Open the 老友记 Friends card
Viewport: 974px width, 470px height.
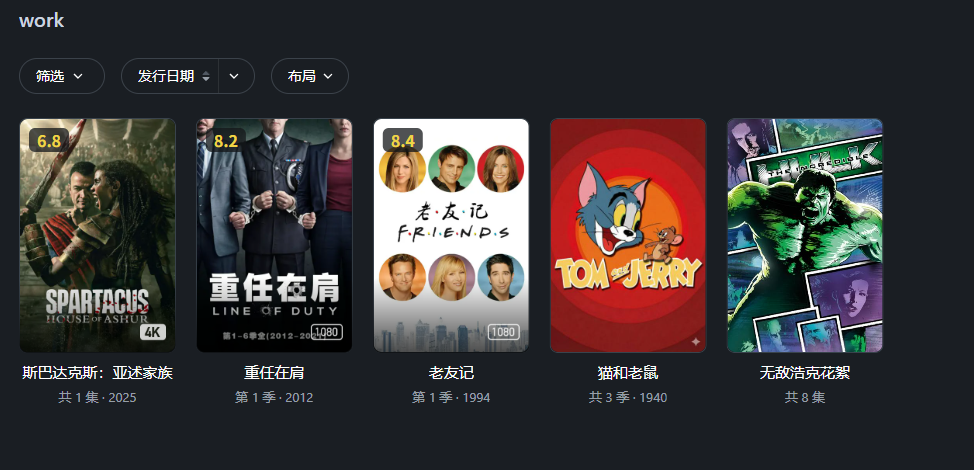tap(451, 235)
